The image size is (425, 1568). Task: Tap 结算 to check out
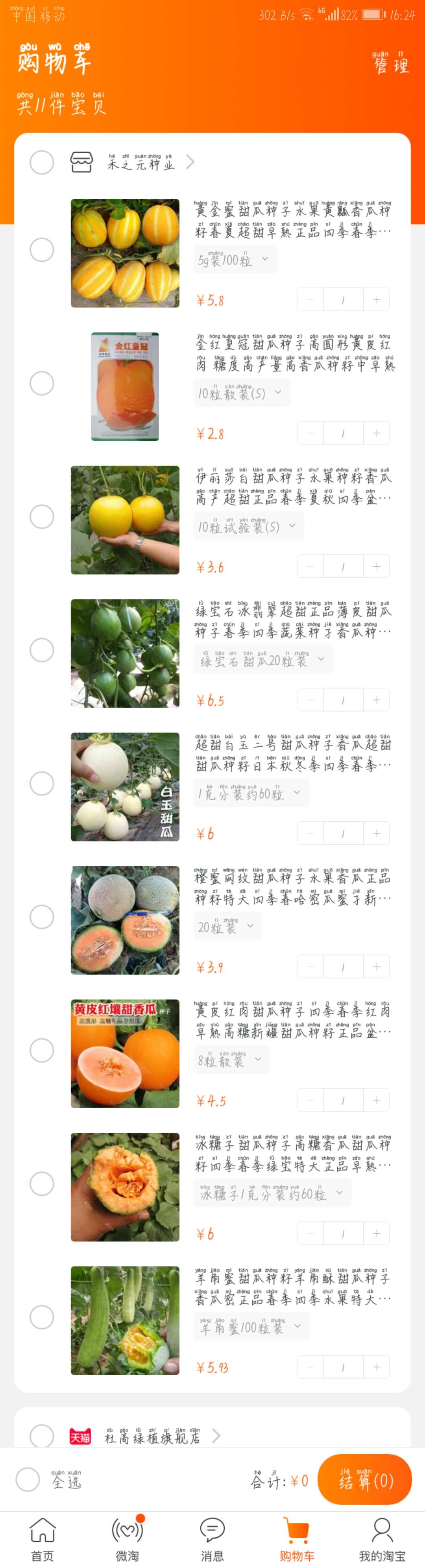coord(365,1480)
